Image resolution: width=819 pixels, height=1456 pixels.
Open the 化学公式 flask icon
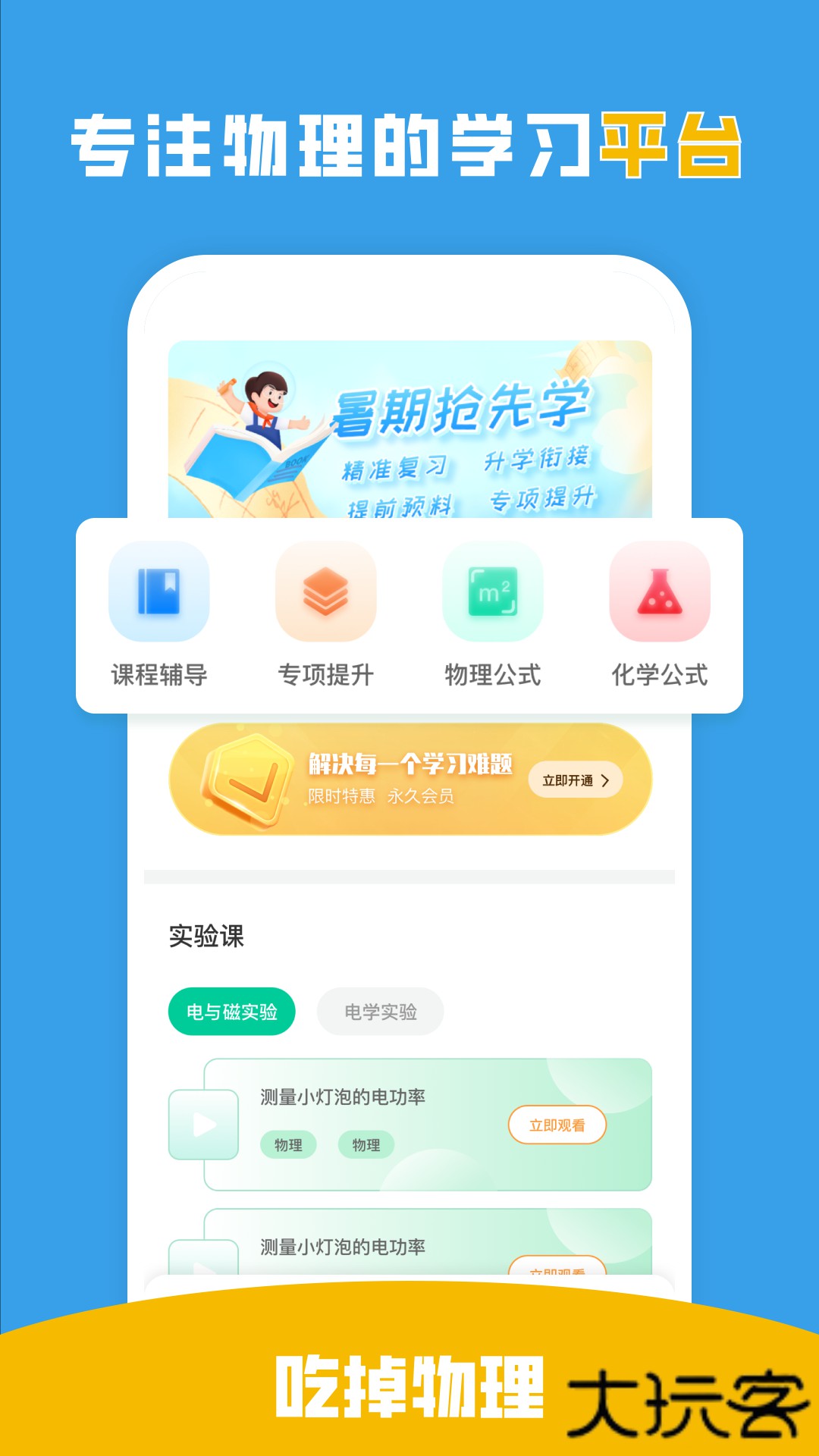(x=658, y=594)
